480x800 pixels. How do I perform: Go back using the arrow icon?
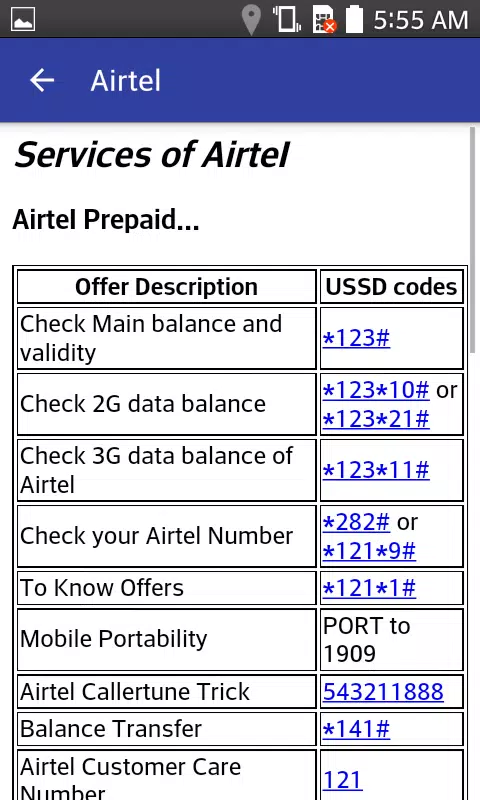[x=42, y=80]
